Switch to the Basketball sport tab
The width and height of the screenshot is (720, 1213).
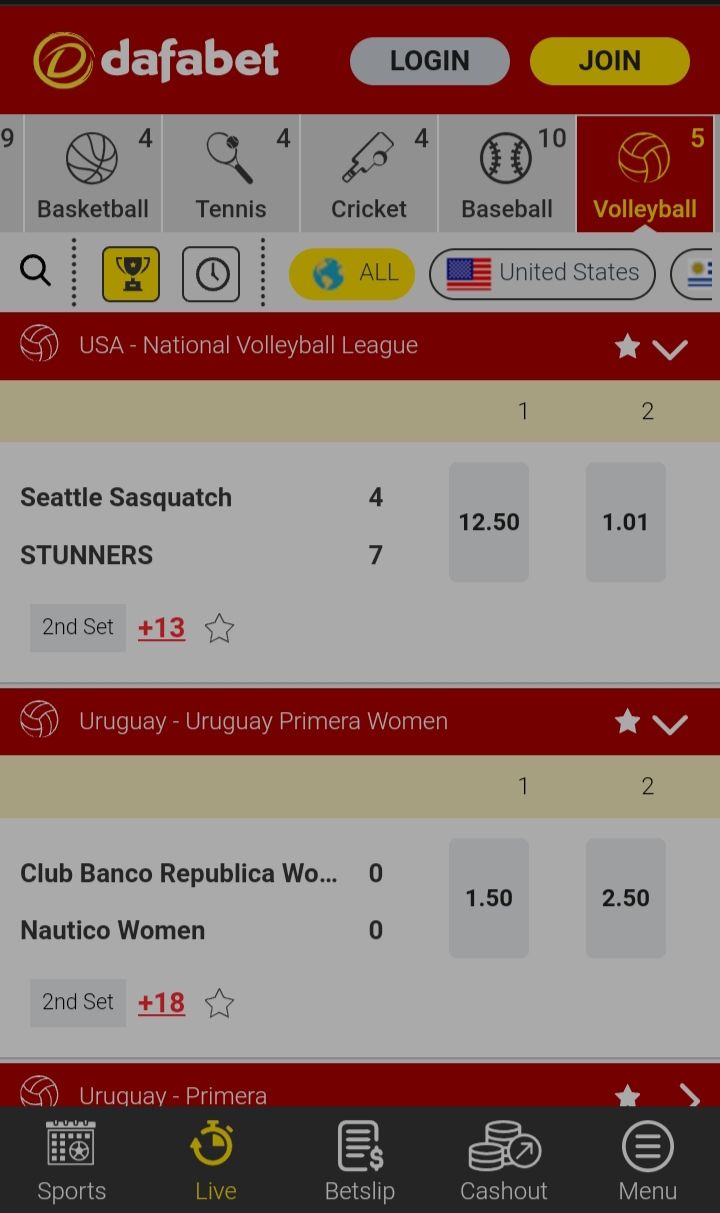pyautogui.click(x=93, y=174)
